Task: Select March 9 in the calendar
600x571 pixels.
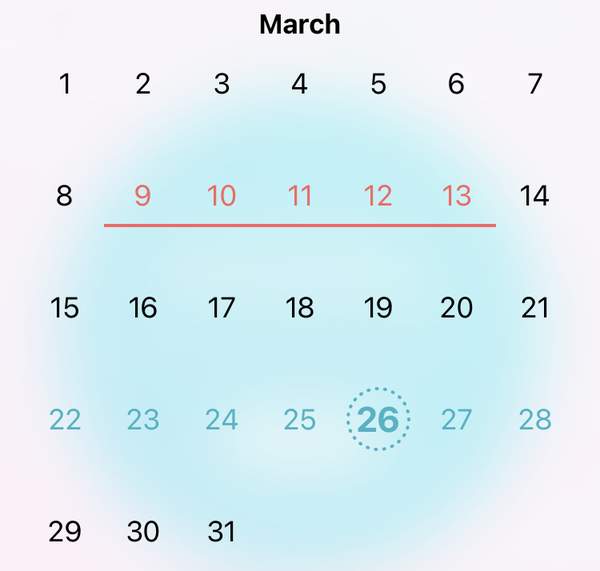Action: (143, 196)
